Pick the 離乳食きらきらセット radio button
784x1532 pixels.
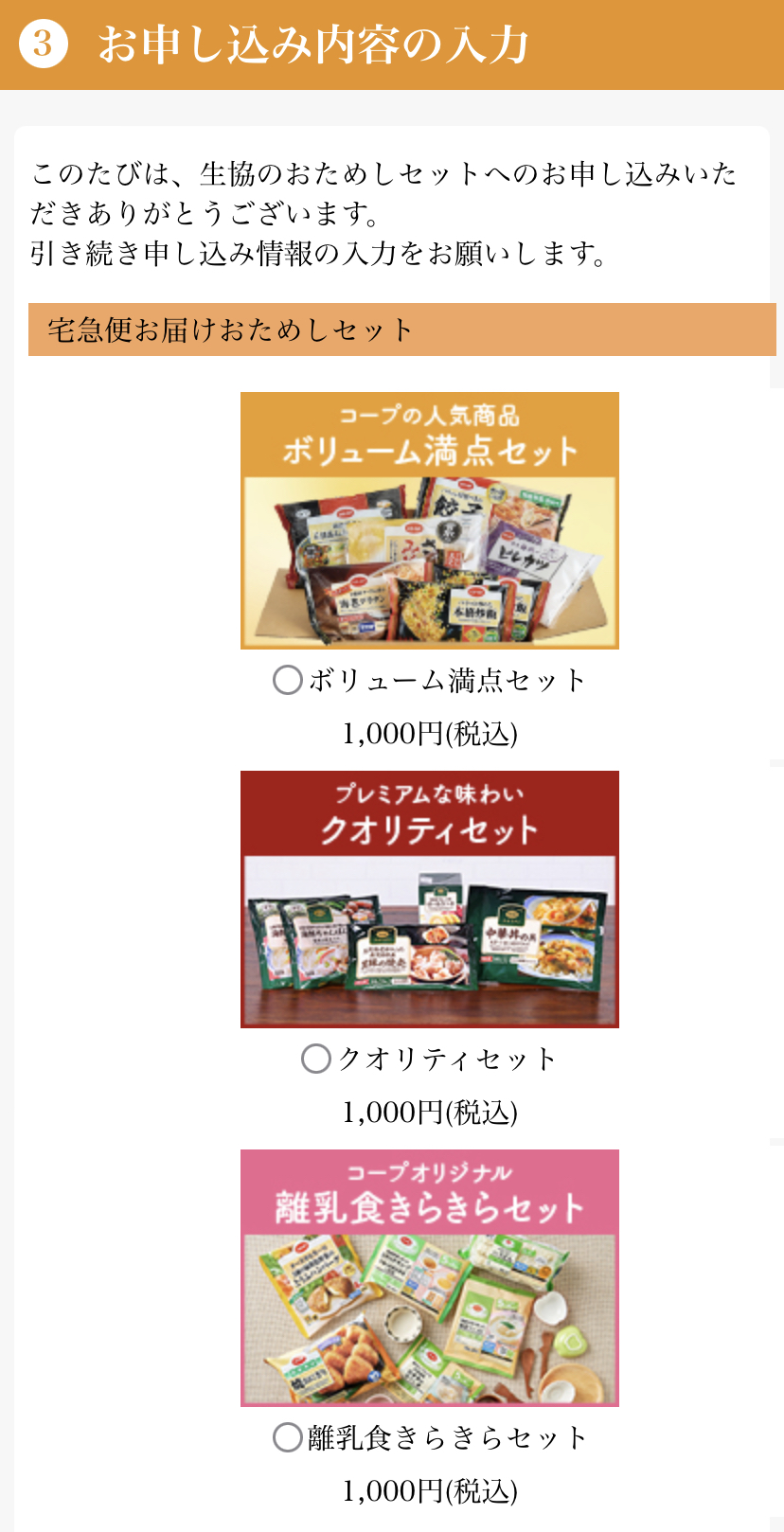point(288,1437)
